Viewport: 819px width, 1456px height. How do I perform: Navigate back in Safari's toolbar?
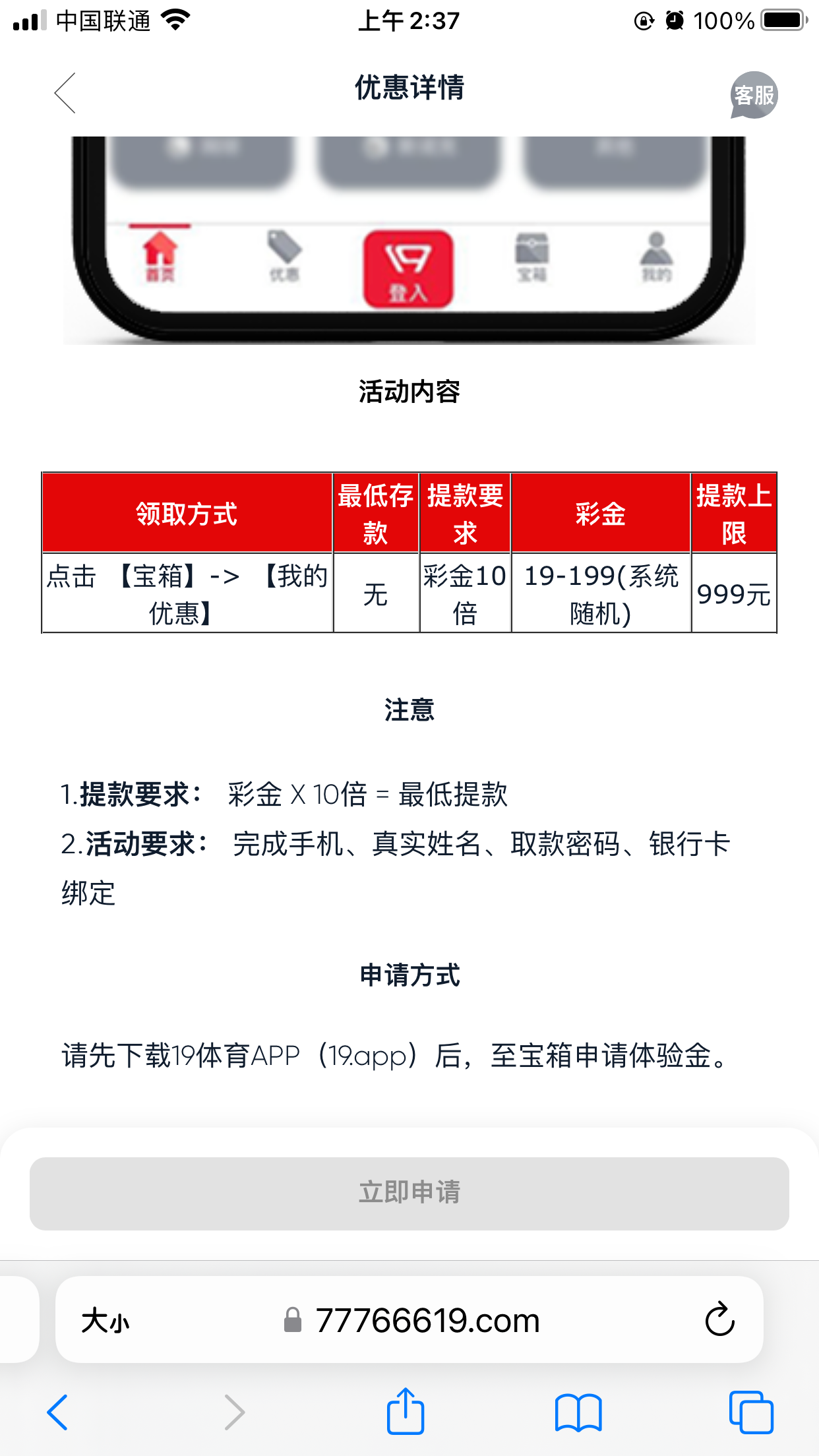(x=57, y=1412)
